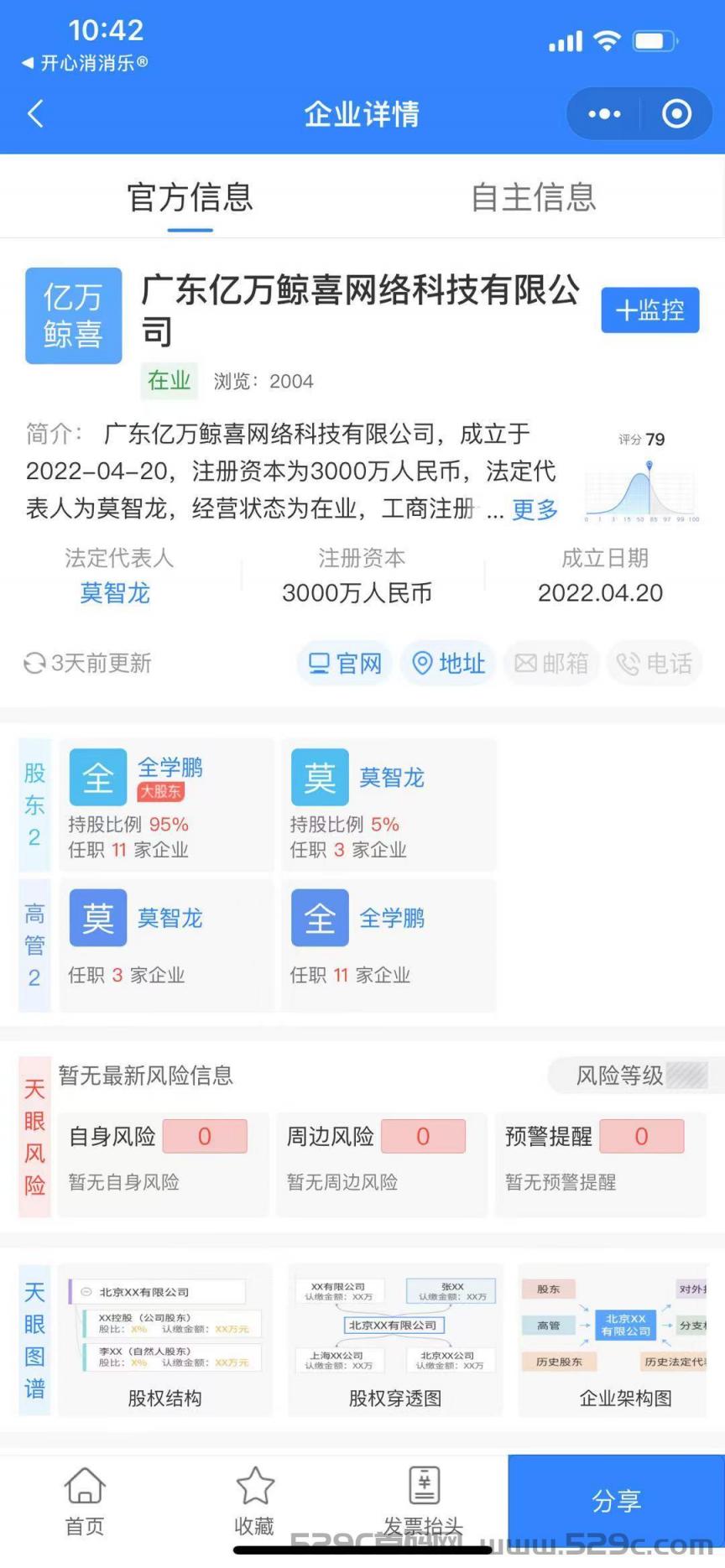Share this company via 分享 button

[616, 1501]
